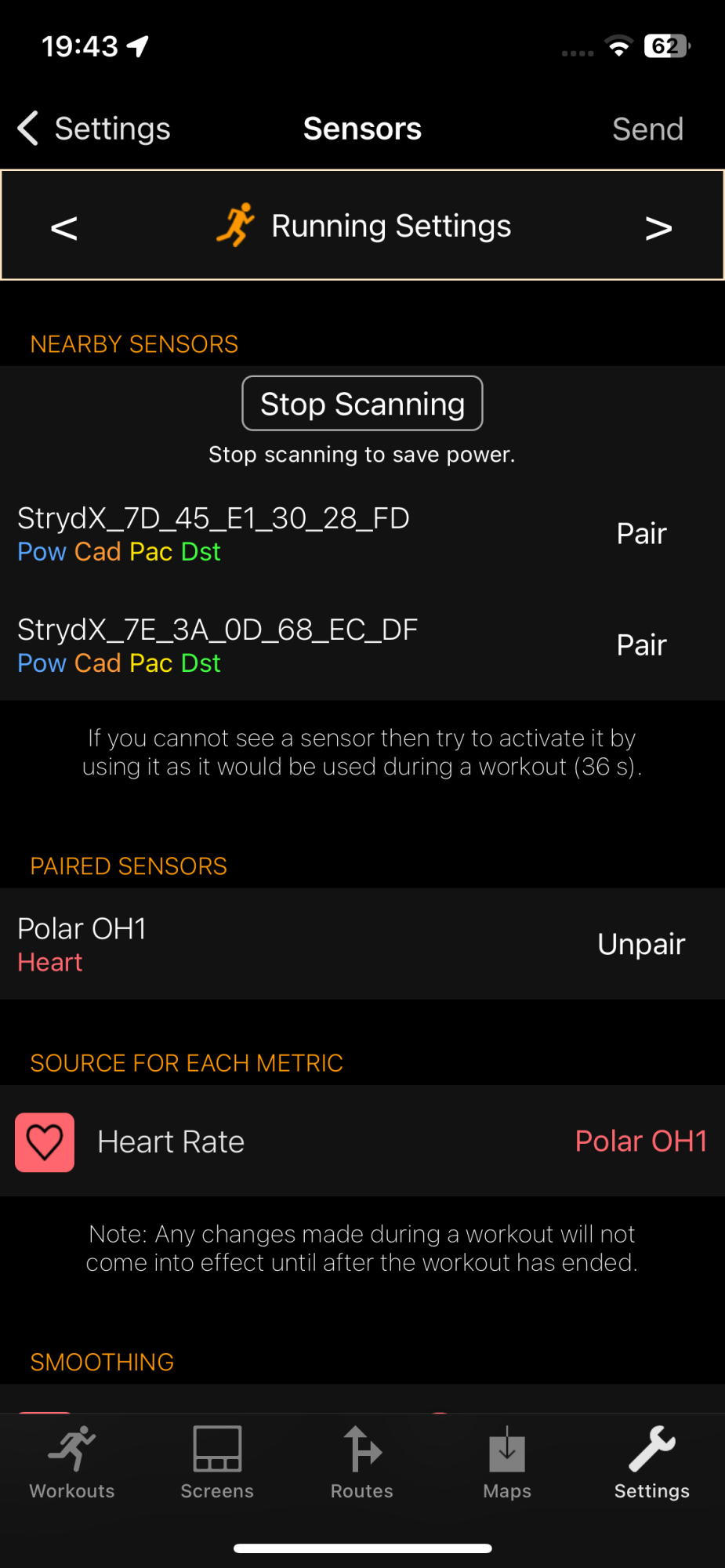Stop scanning for nearby sensors
Screen dimensions: 725x1568
pyautogui.click(x=362, y=404)
